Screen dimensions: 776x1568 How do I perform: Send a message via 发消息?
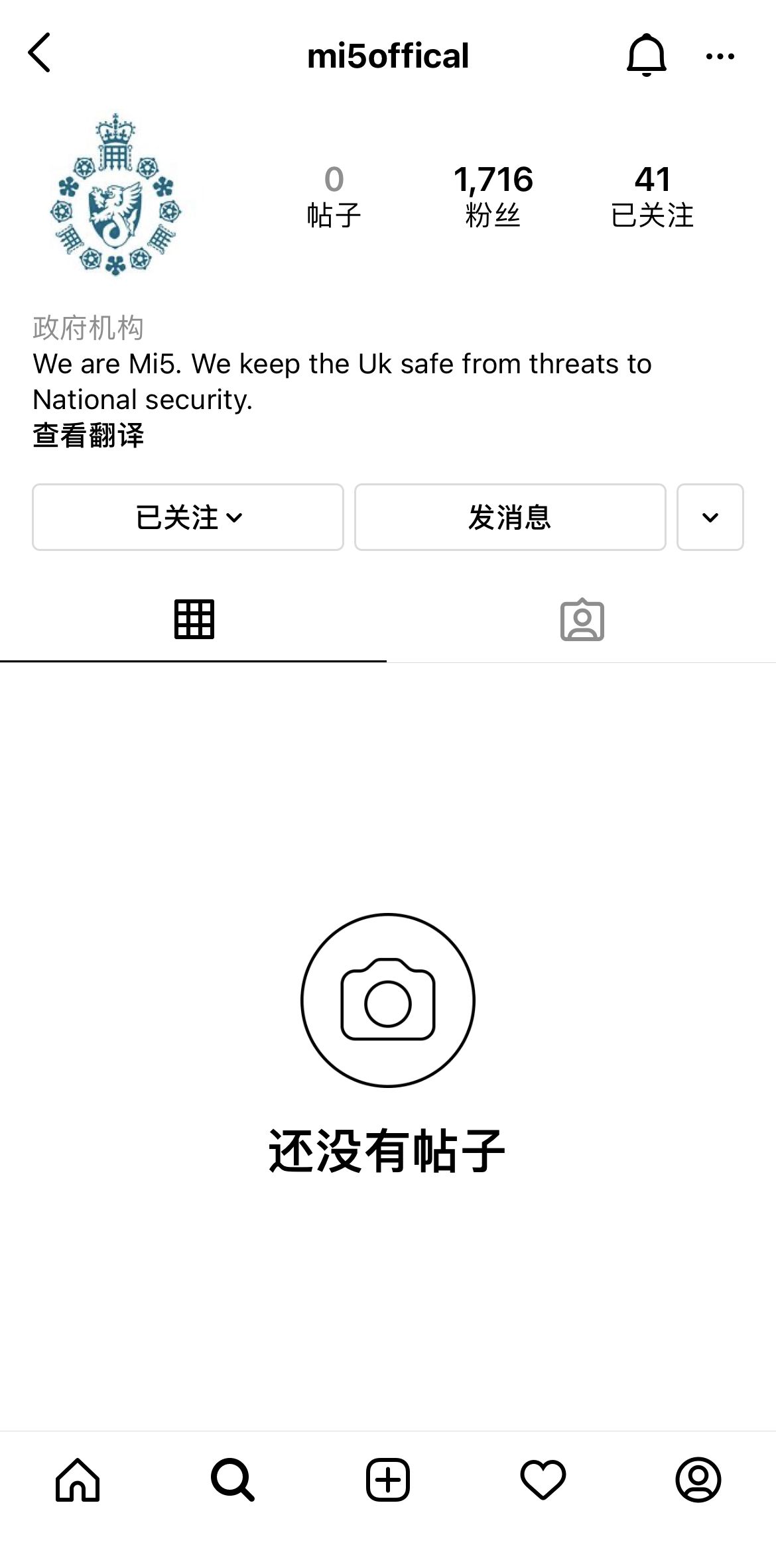[x=509, y=517]
